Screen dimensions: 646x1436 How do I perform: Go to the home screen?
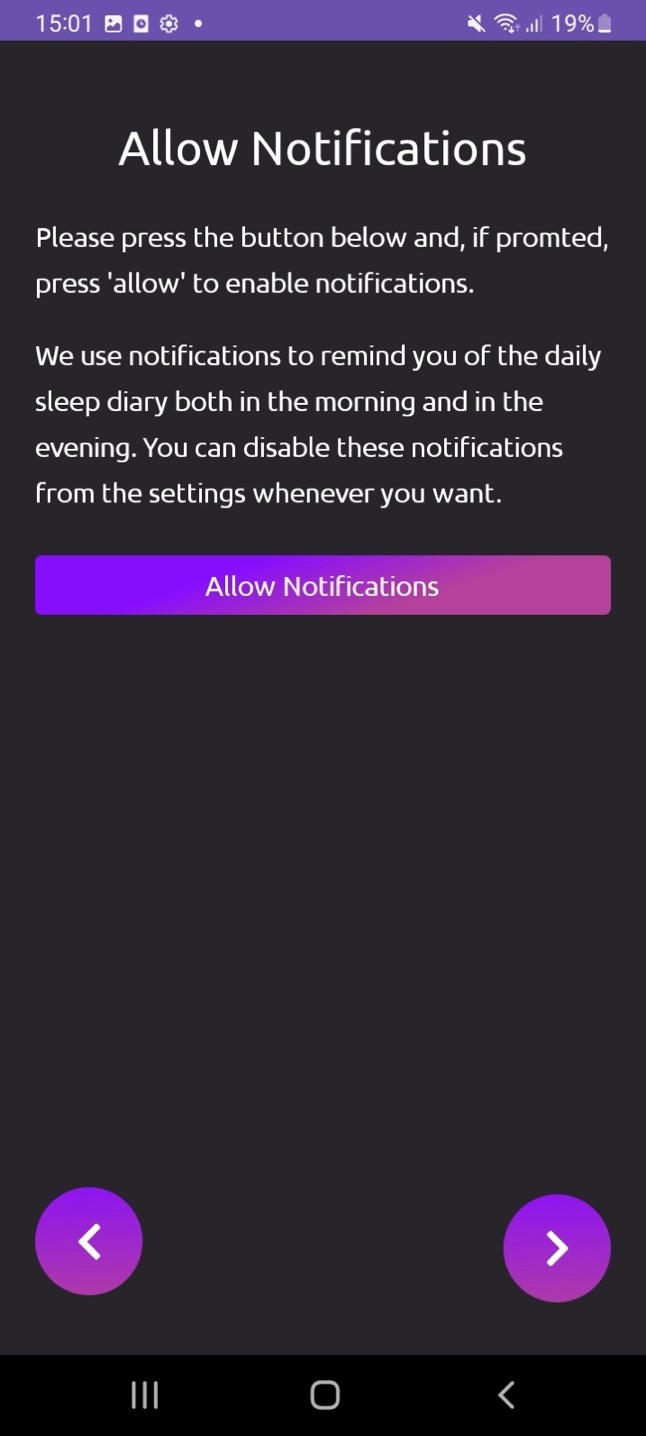click(324, 1394)
